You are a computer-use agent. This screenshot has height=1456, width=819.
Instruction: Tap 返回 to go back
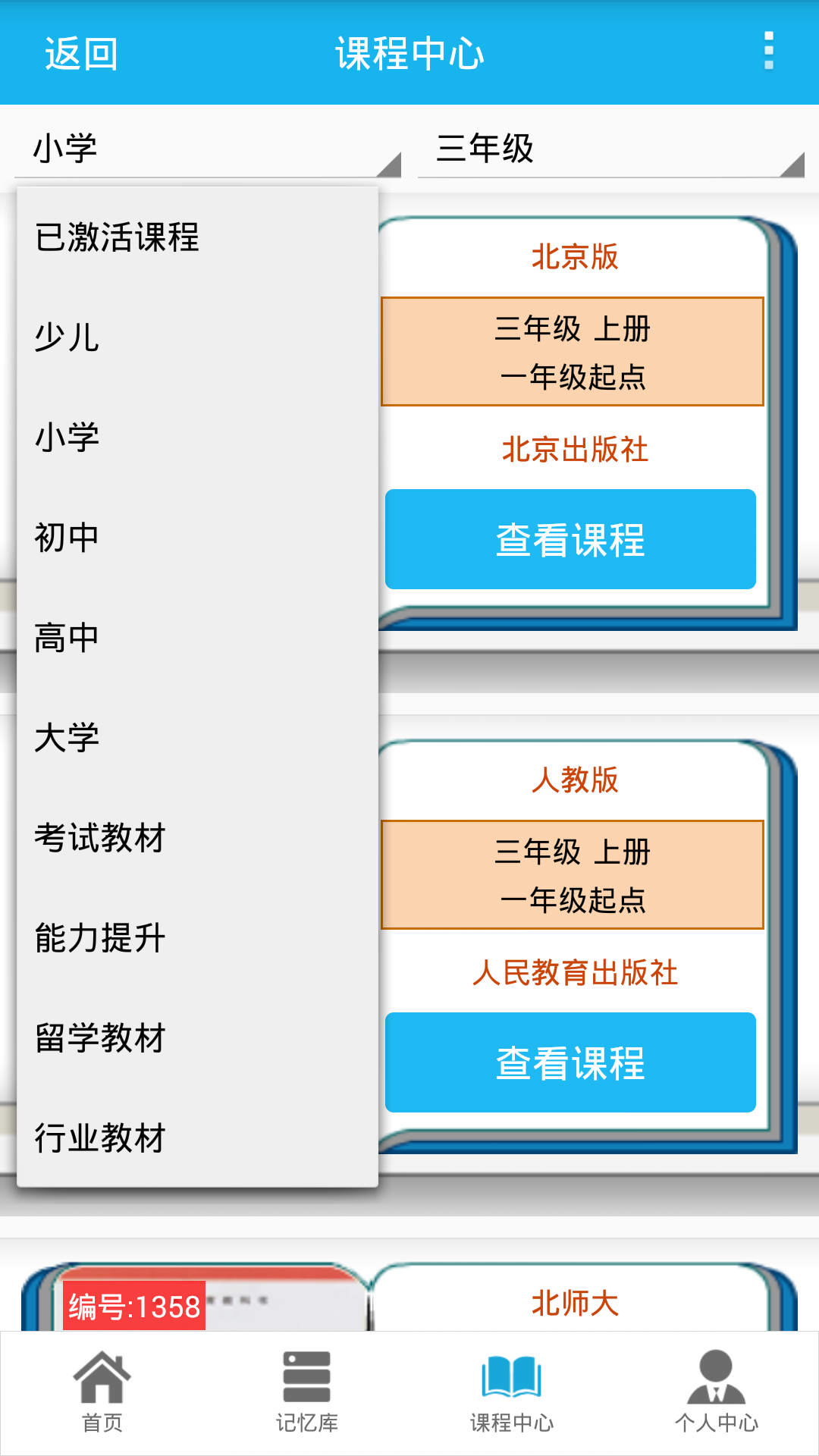81,54
